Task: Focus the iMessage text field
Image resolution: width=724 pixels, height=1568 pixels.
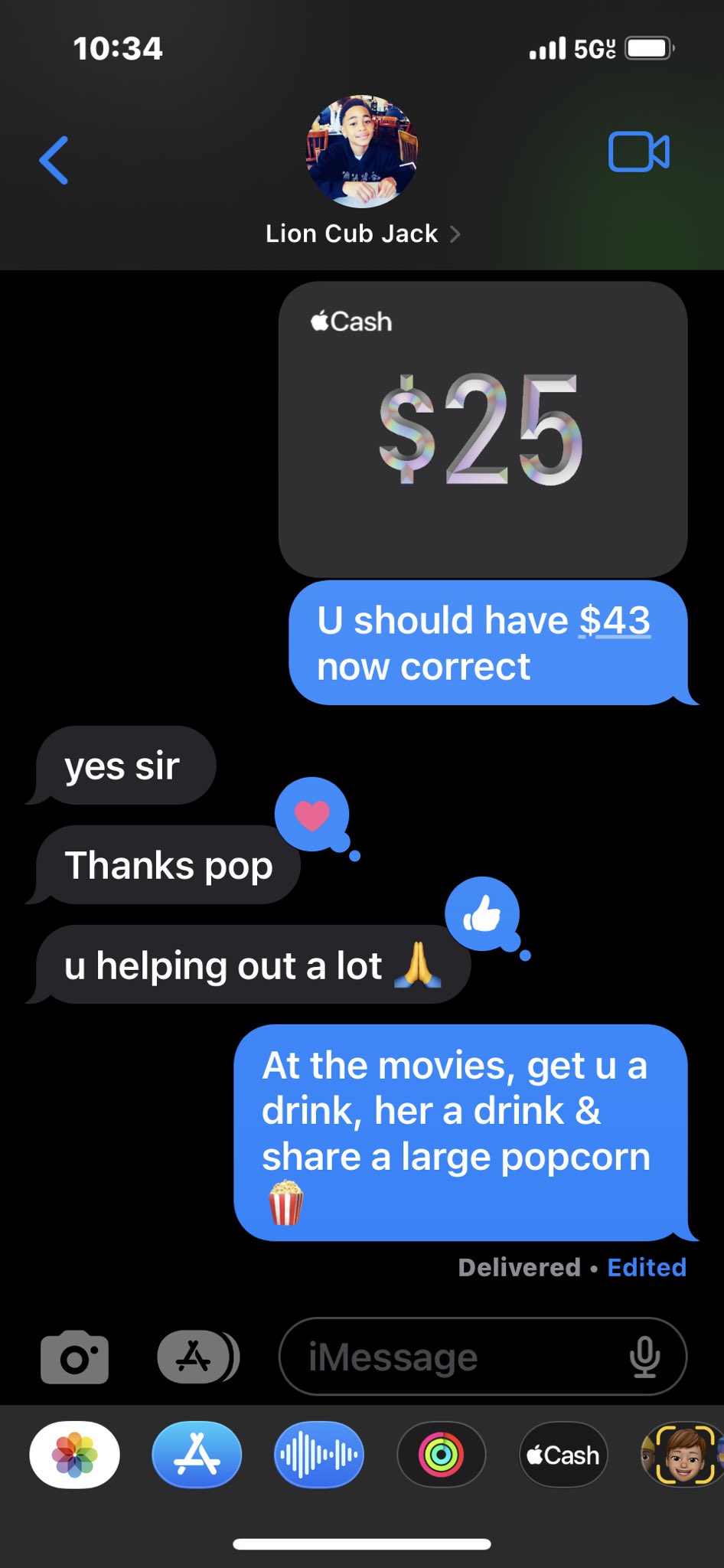Action: (452, 1357)
